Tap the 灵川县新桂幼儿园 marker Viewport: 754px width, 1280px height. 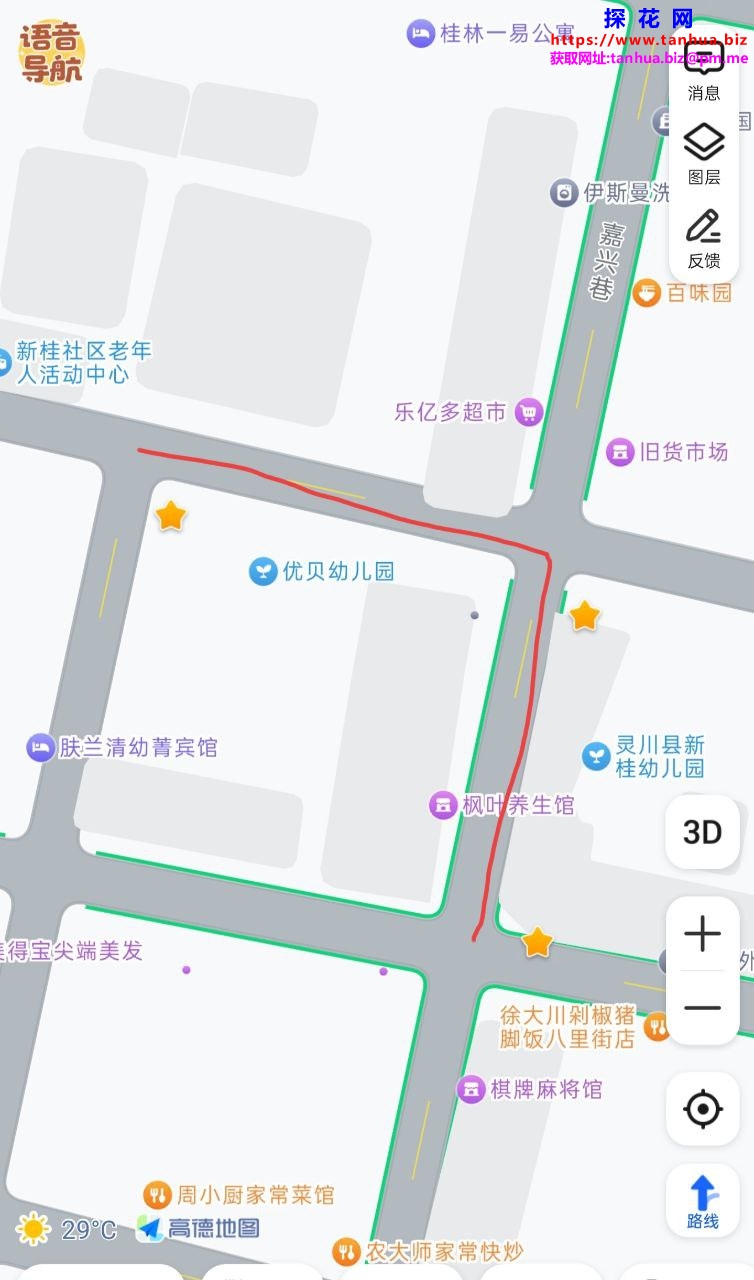pyautogui.click(x=597, y=756)
